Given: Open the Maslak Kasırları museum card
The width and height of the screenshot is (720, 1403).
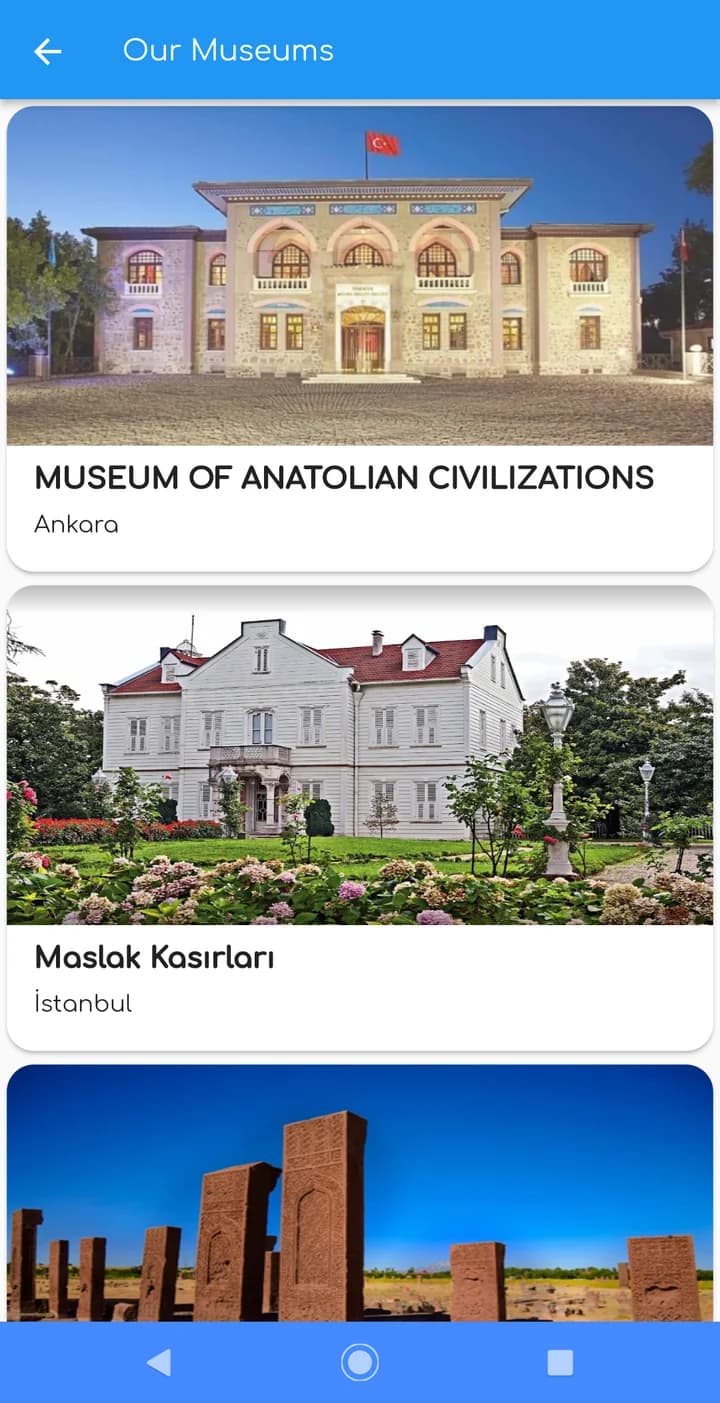Looking at the screenshot, I should pyautogui.click(x=360, y=817).
